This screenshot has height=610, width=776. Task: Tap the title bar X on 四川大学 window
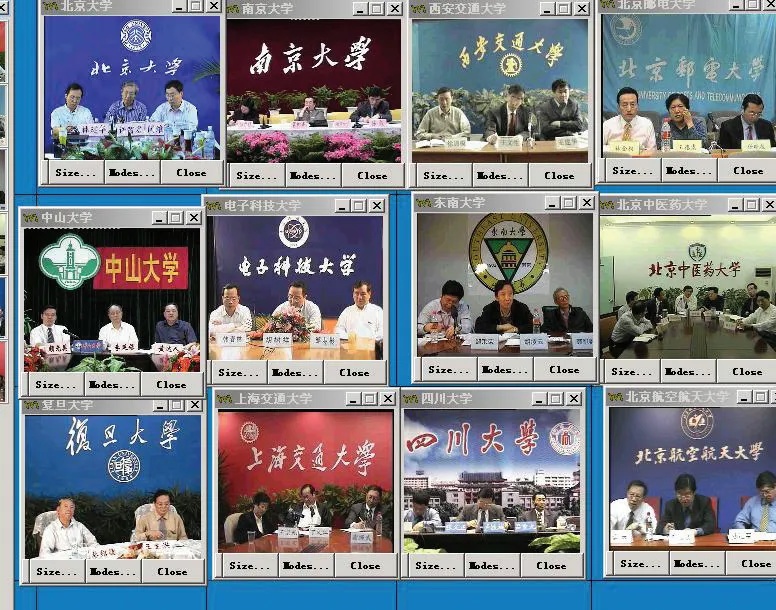(574, 399)
